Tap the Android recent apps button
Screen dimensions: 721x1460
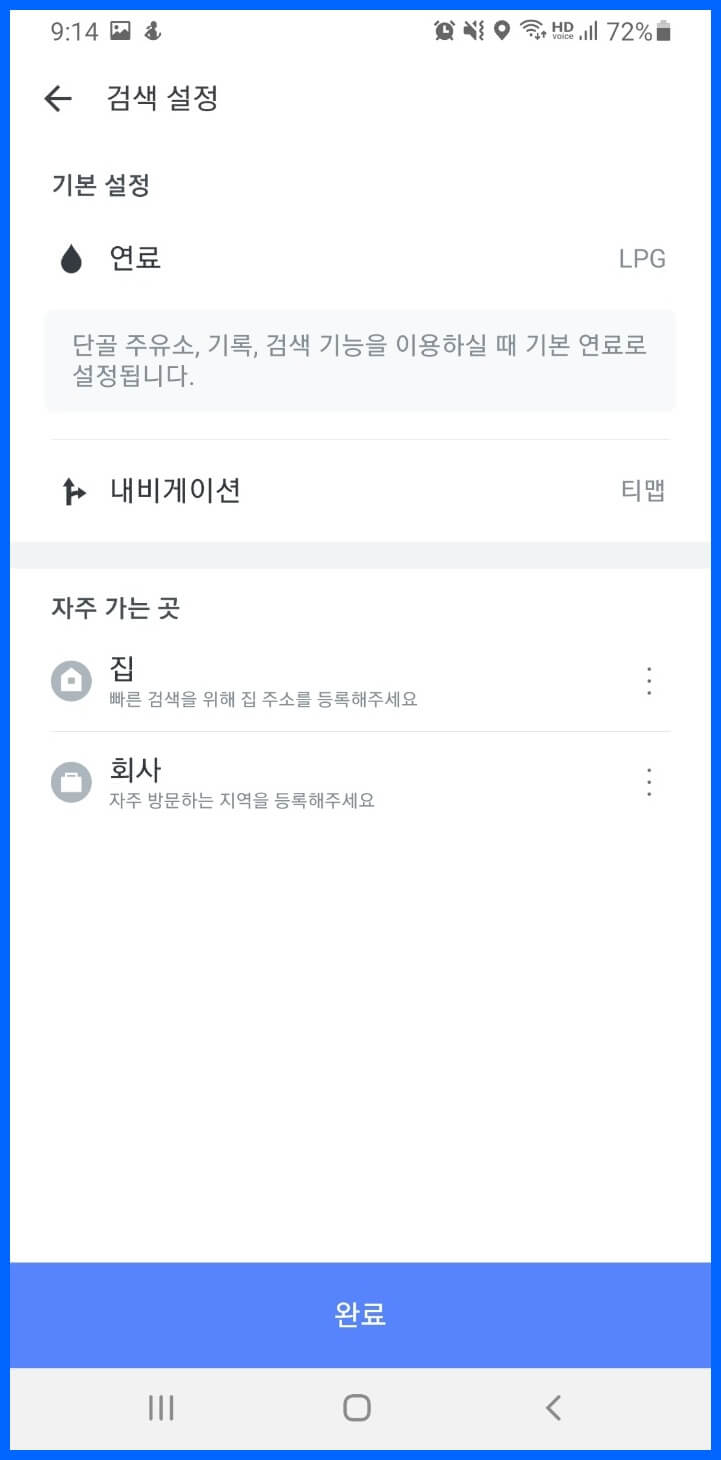point(160,1407)
